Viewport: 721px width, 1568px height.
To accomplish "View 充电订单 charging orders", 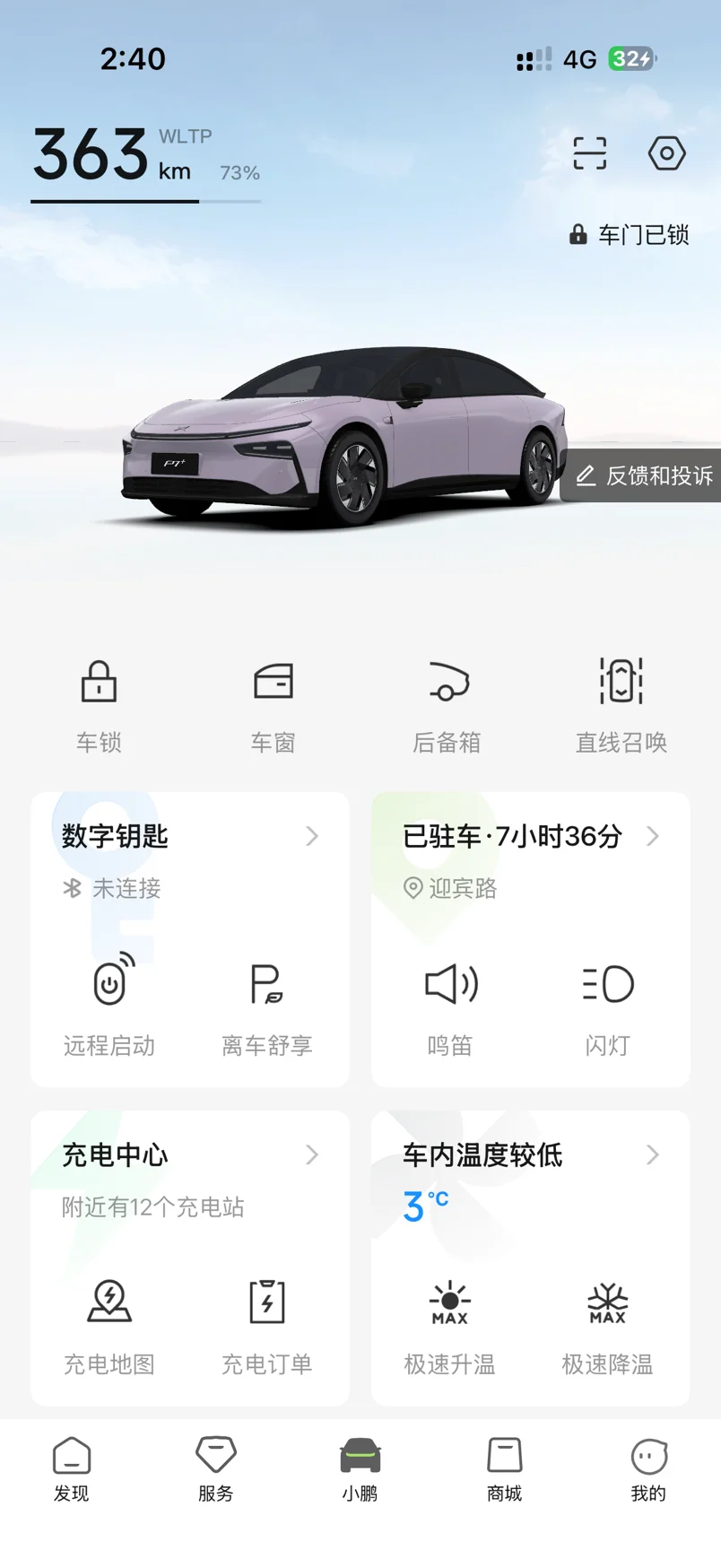I will pos(266,1323).
